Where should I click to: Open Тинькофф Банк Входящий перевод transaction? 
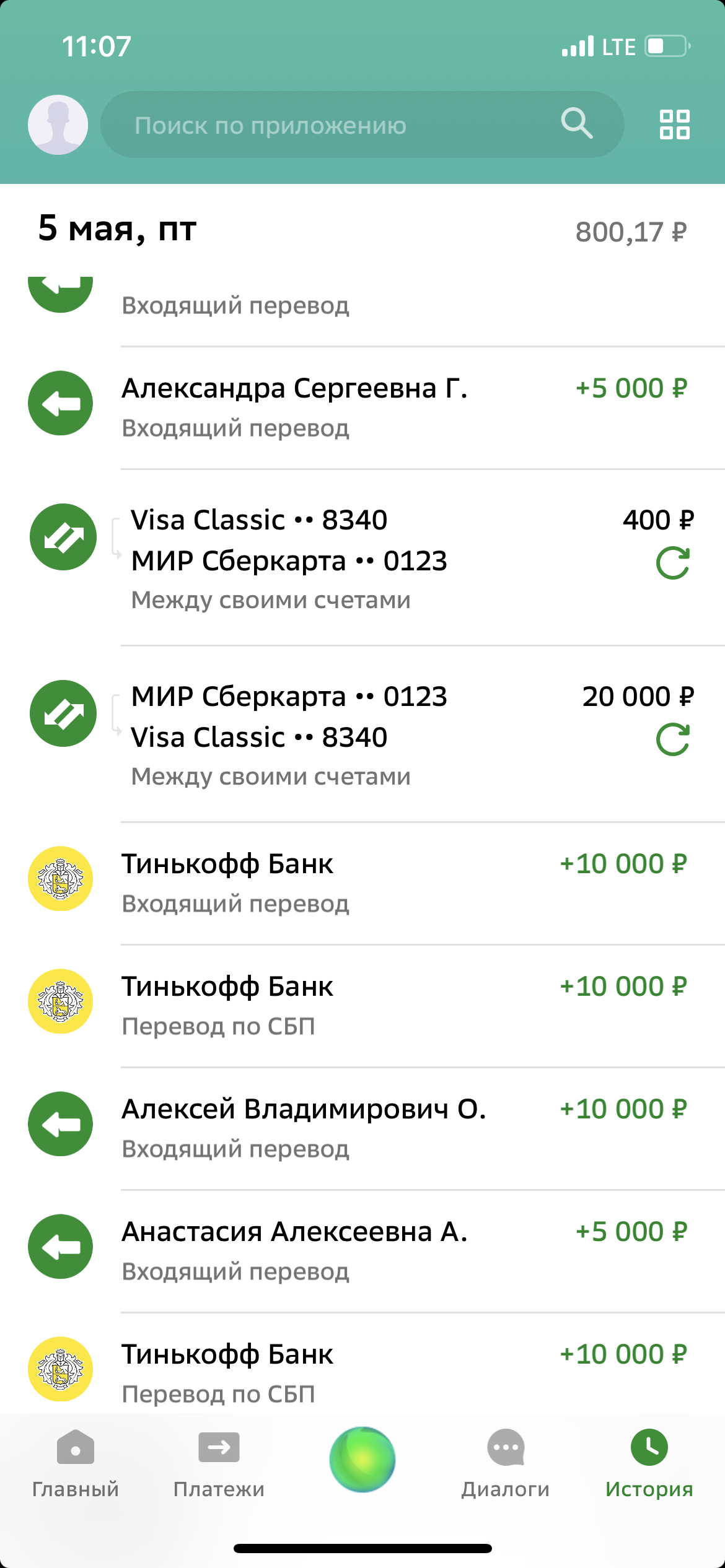coord(362,883)
